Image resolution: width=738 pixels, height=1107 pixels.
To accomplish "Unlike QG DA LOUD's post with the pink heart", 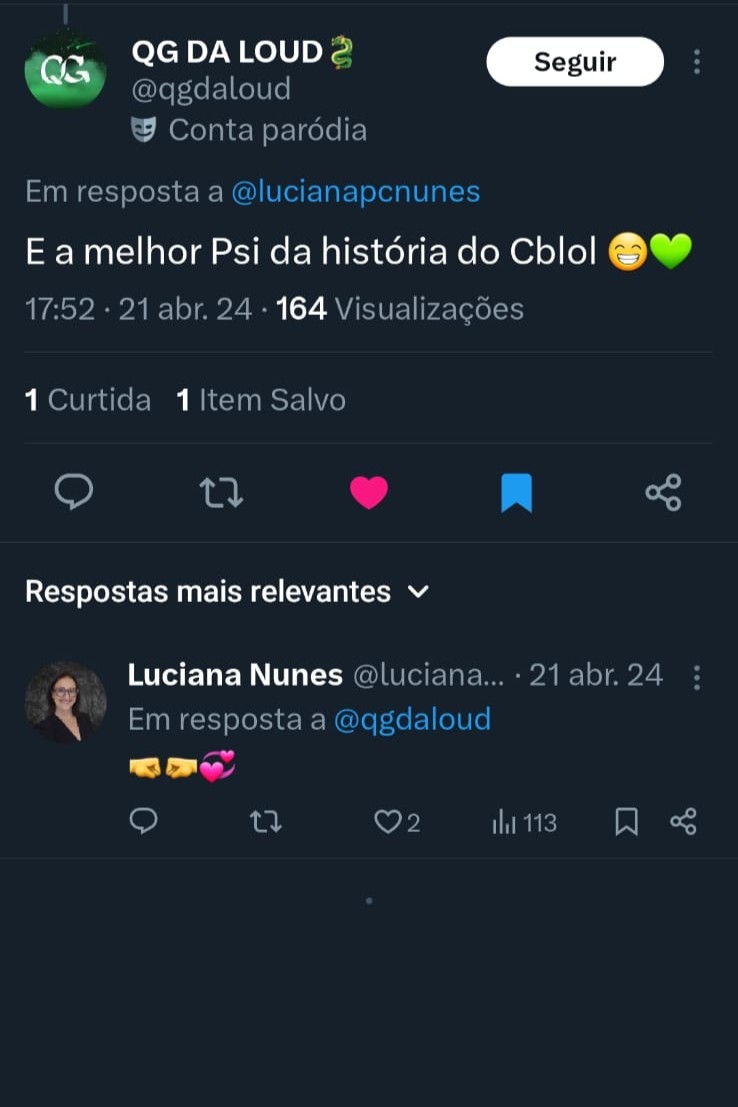I will [x=369, y=492].
